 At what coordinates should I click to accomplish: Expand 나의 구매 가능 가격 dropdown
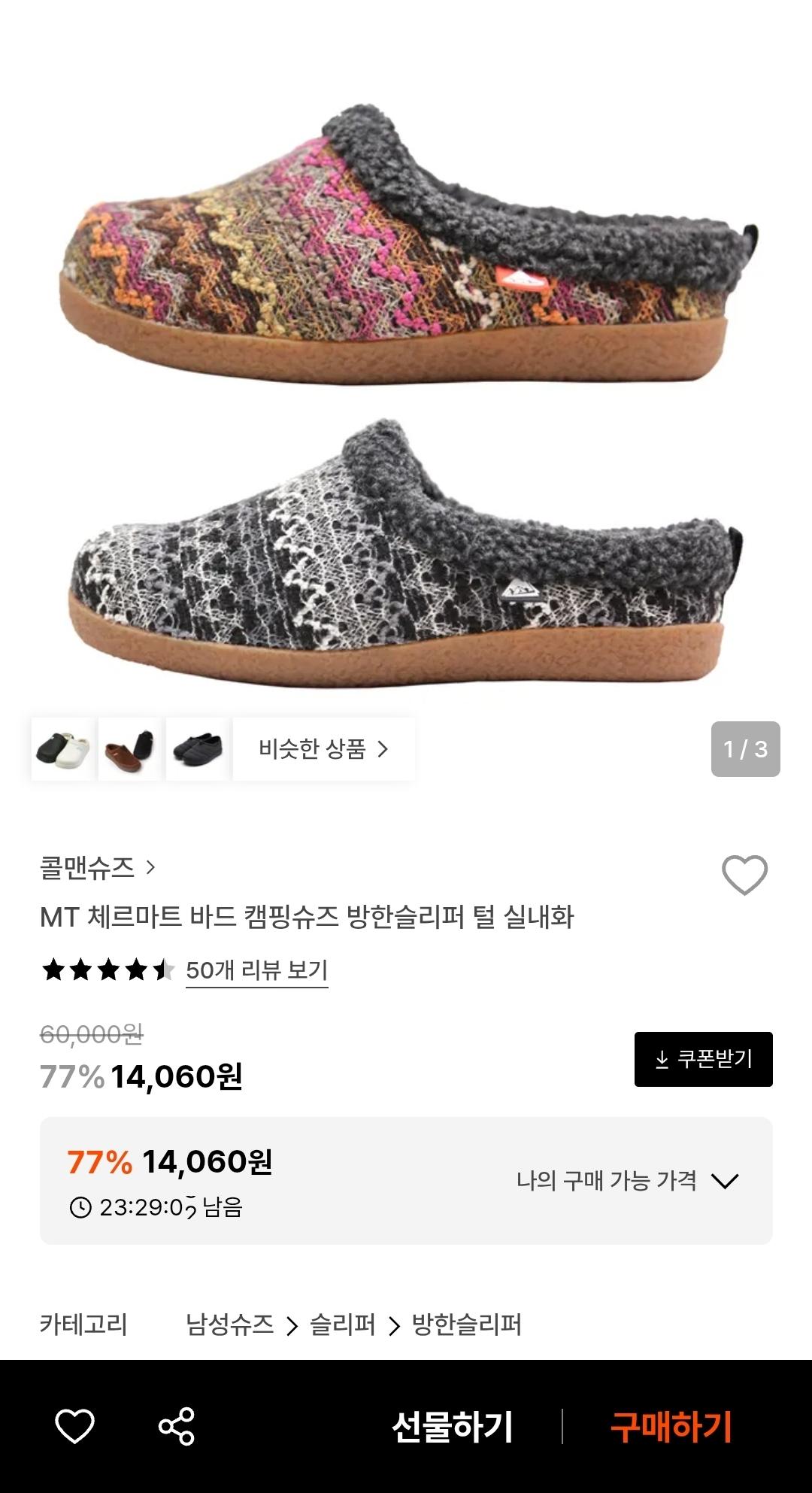[628, 1181]
